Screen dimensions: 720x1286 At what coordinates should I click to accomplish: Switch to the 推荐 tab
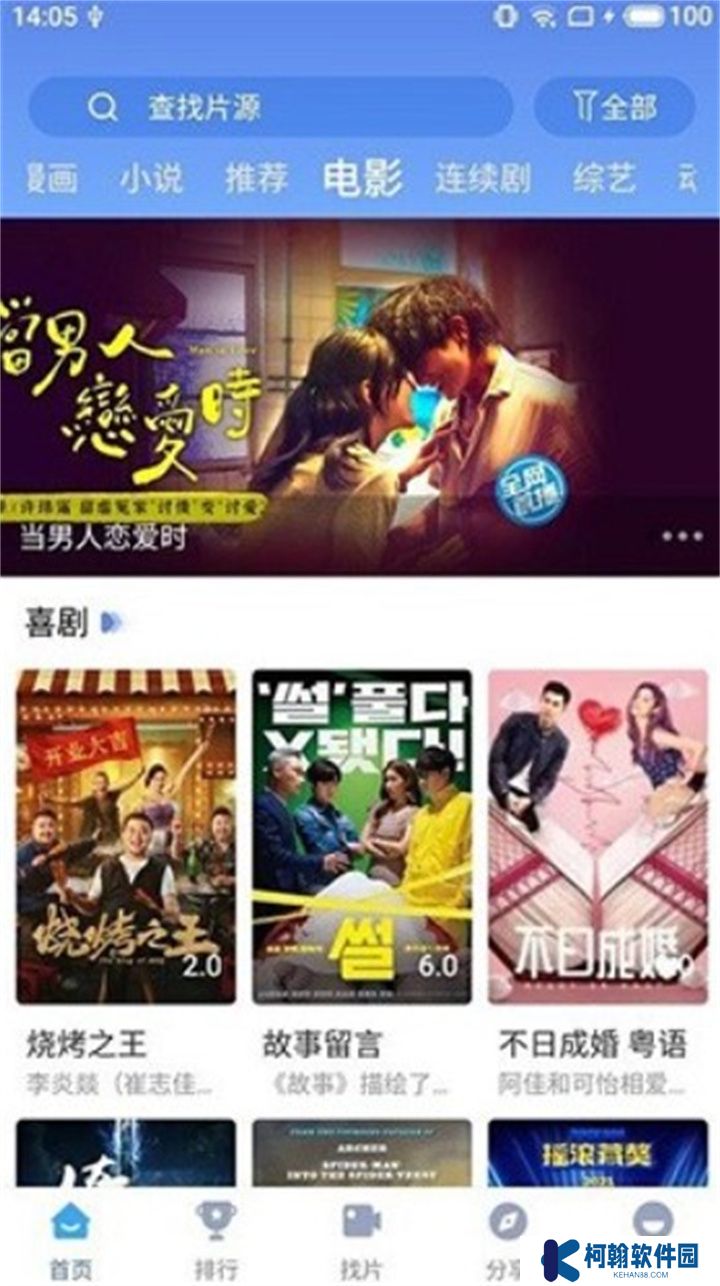(x=256, y=179)
